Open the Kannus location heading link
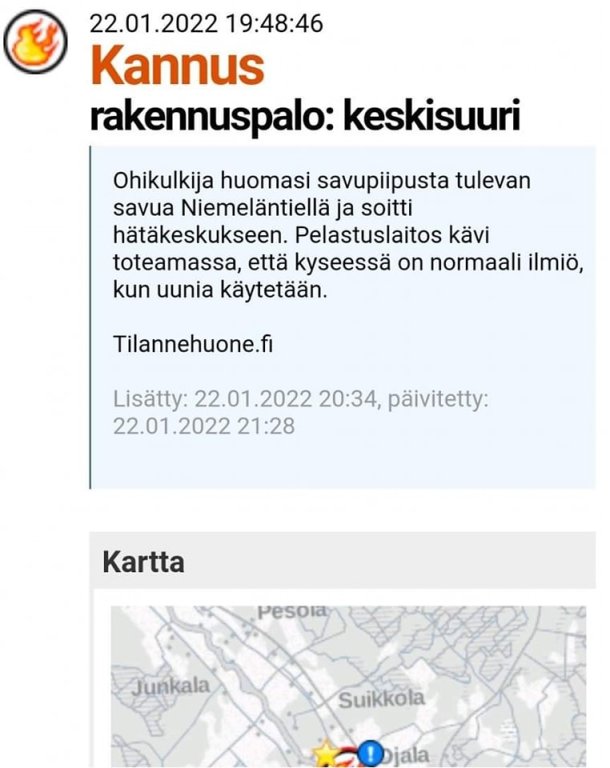The width and height of the screenshot is (610, 768). click(x=178, y=65)
